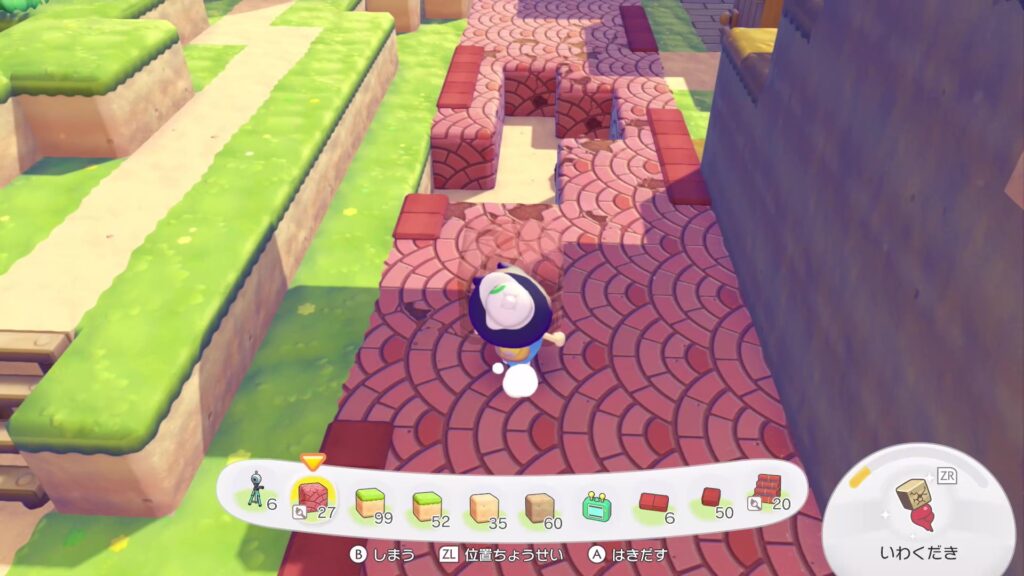Select the flat red brick with count 6

654,502
